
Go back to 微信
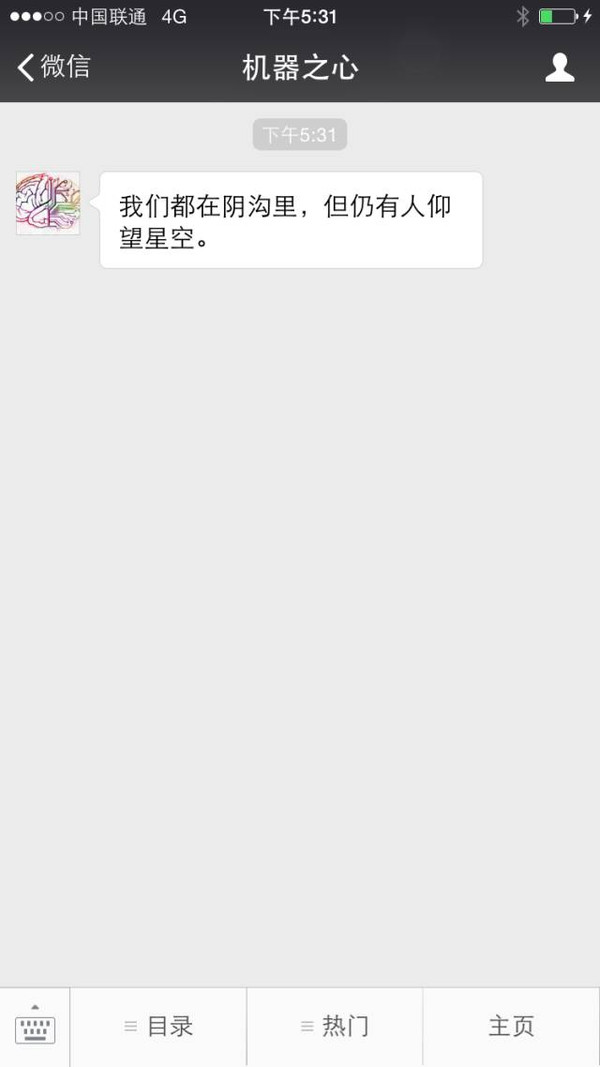(54, 67)
